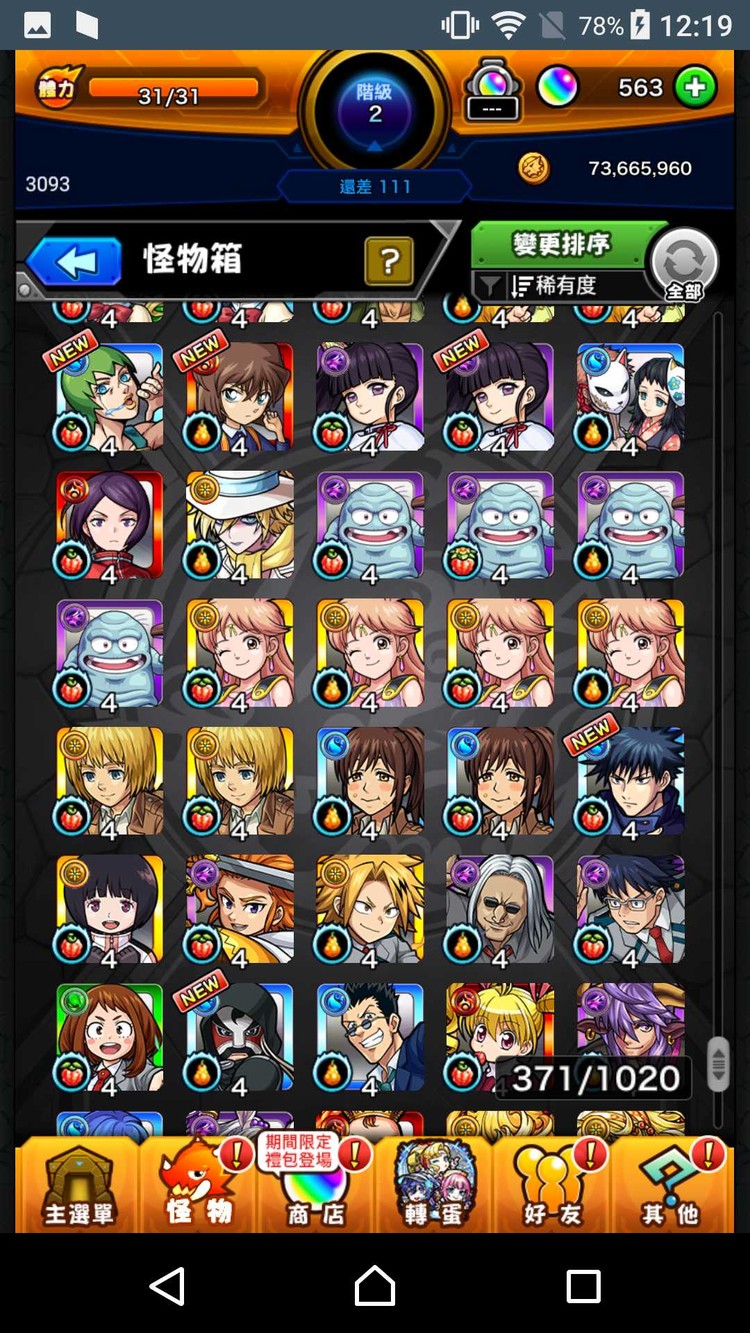Tap the Android home button
Screen dimensions: 750x1333
375,1286
